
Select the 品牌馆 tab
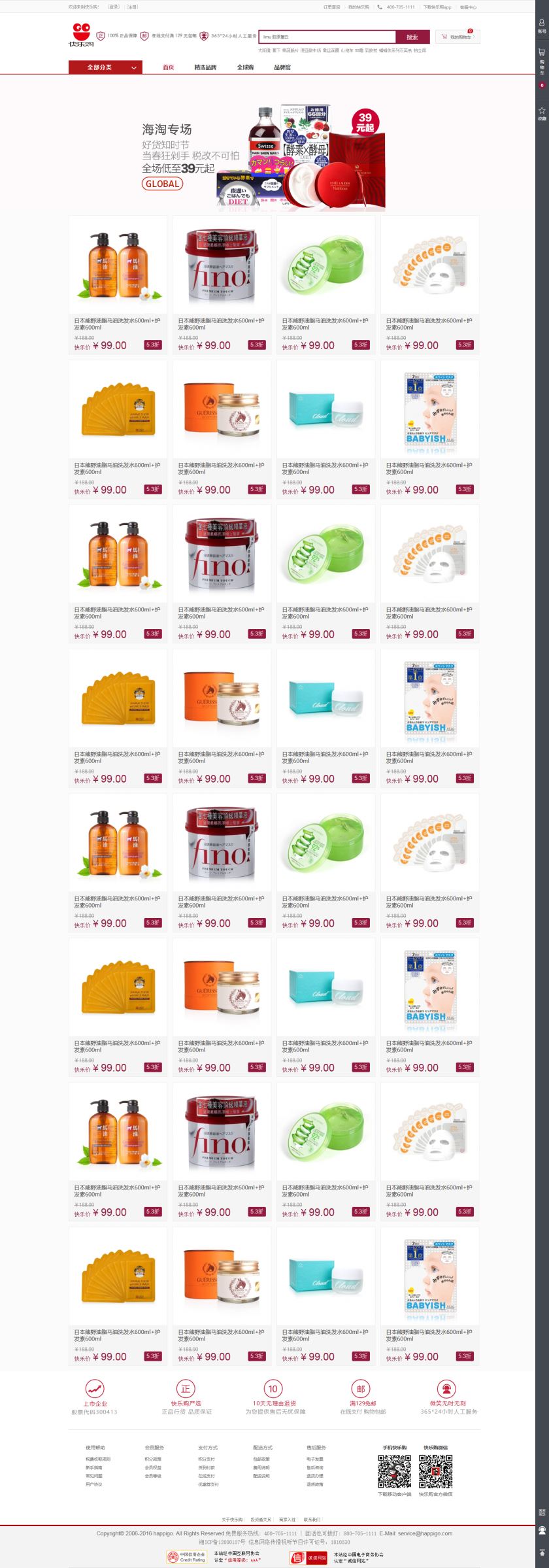pyautogui.click(x=282, y=67)
